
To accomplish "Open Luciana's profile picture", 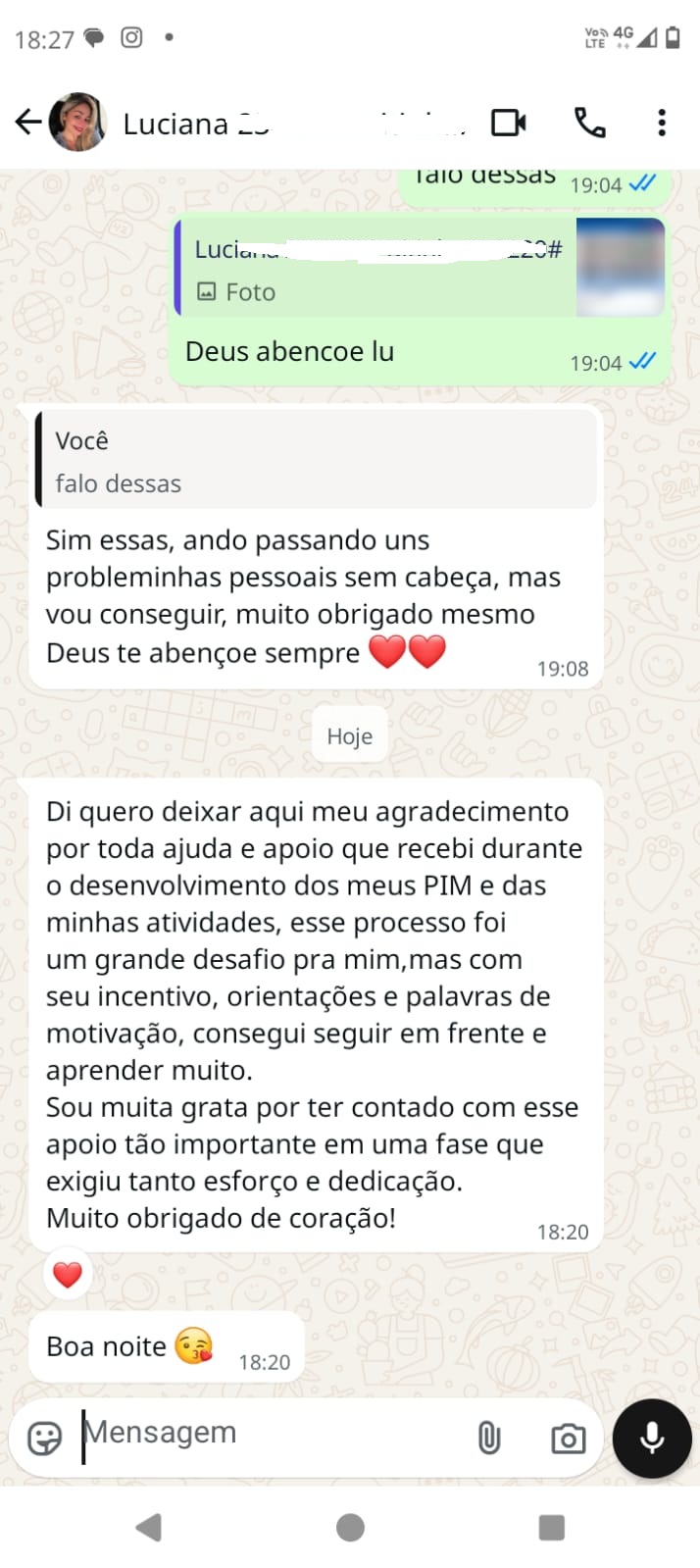I will click(77, 123).
